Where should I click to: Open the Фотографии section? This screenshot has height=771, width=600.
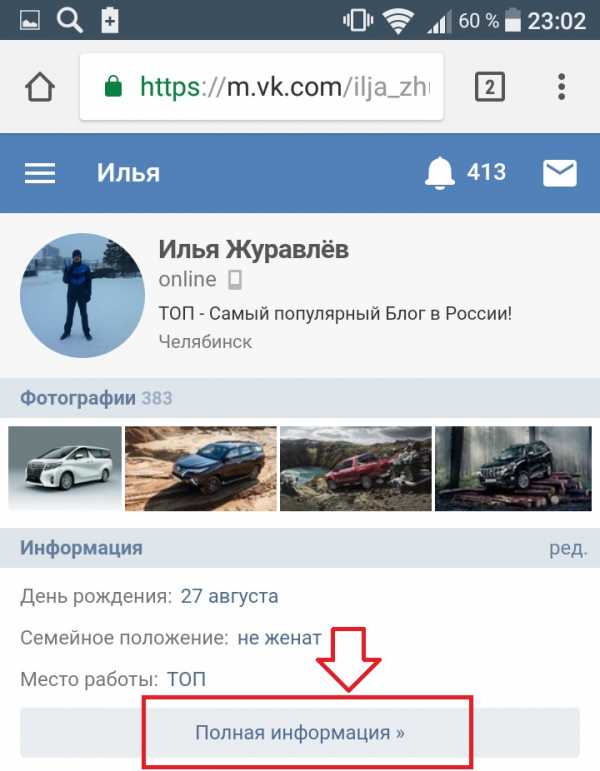(x=78, y=398)
